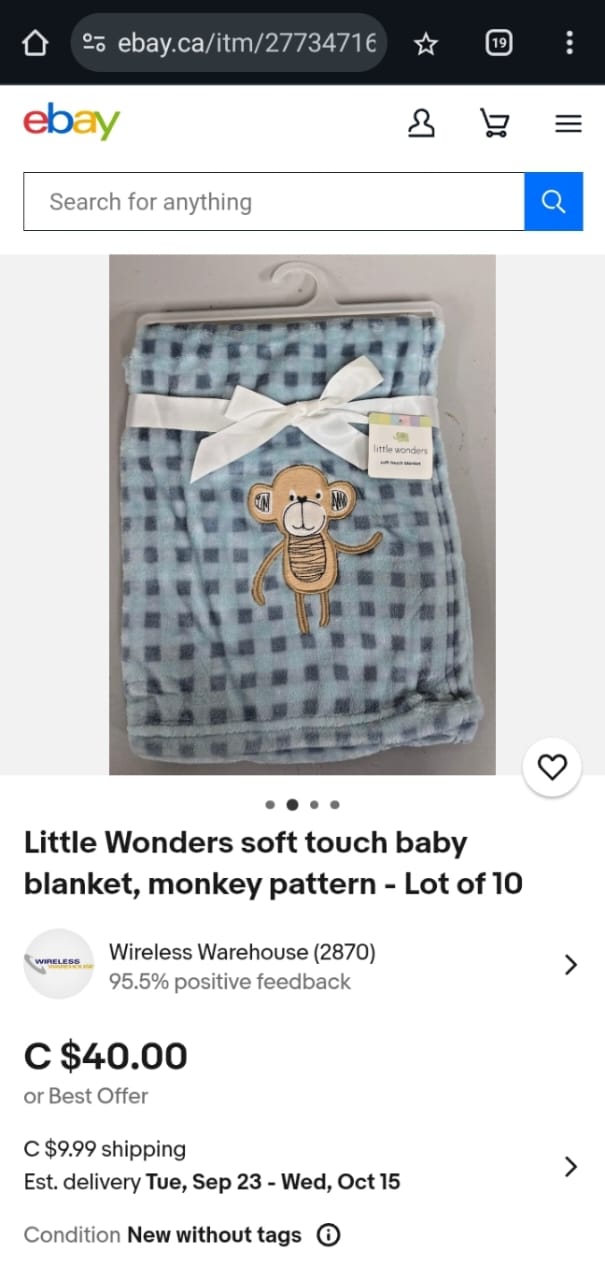
Task: Expand shipping and delivery details
Action: (x=570, y=1166)
